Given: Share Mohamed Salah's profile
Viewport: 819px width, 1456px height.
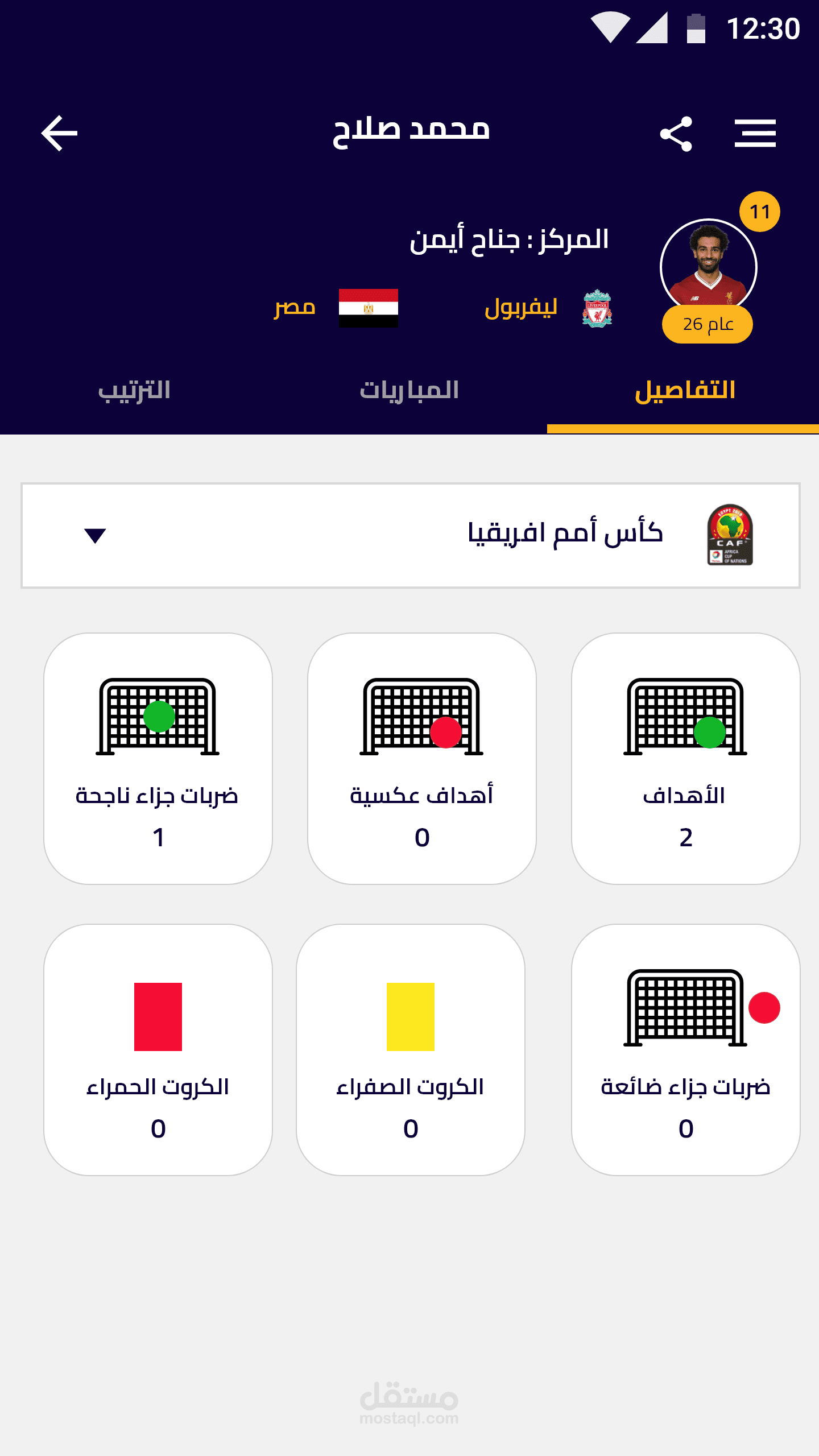Looking at the screenshot, I should [676, 134].
